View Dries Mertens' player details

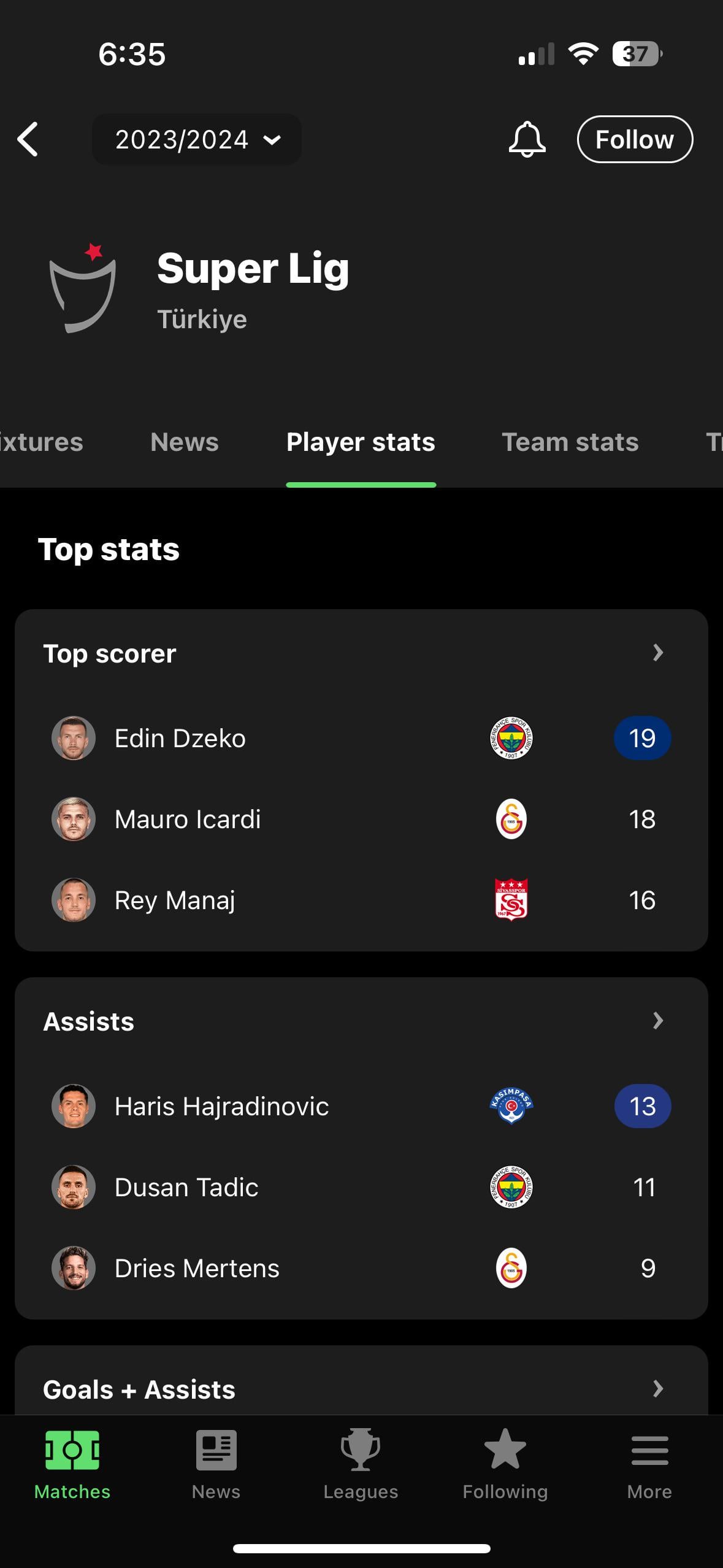pos(197,1268)
